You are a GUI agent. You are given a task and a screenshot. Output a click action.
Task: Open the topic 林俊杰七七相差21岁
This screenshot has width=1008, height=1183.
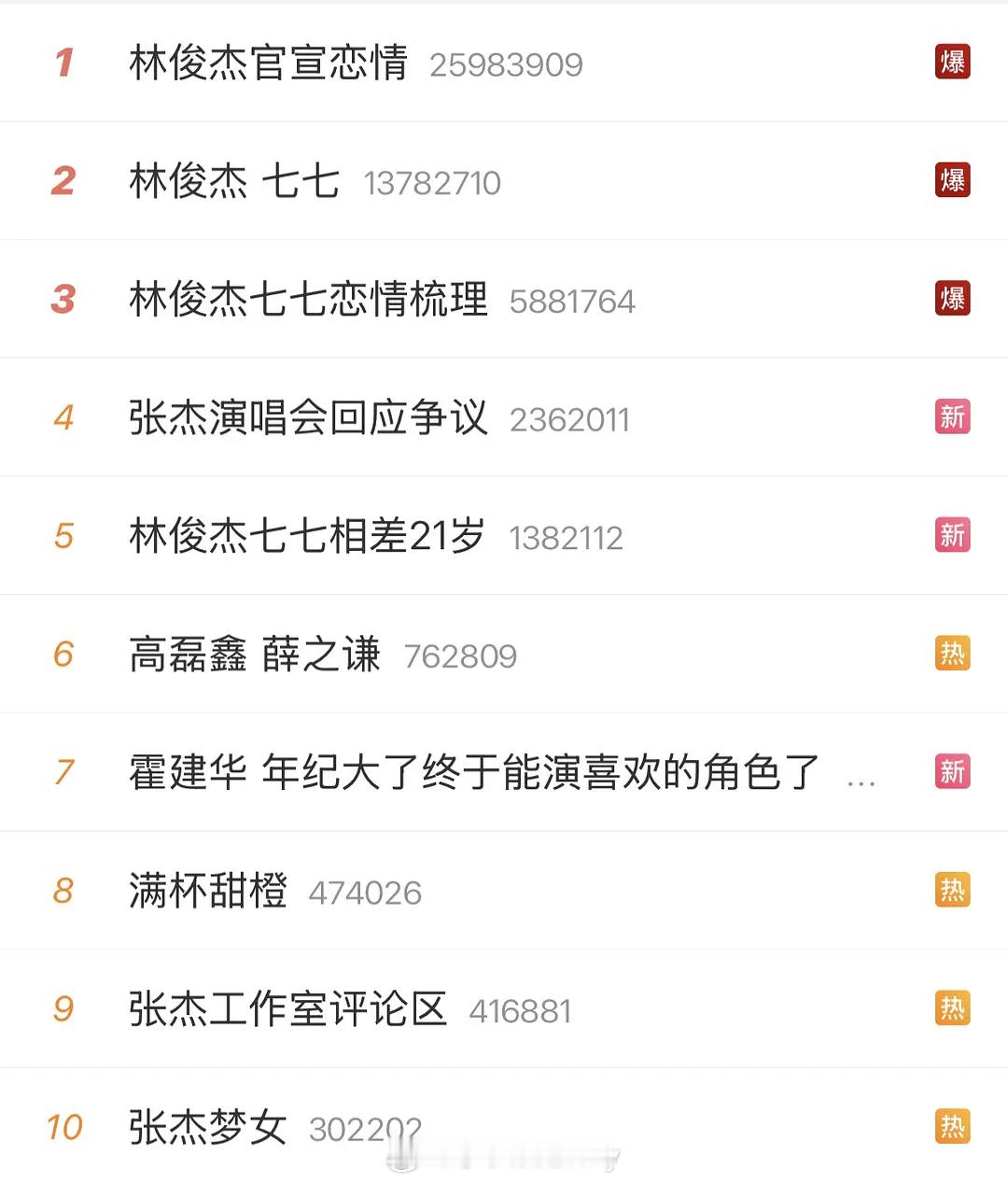tap(306, 536)
